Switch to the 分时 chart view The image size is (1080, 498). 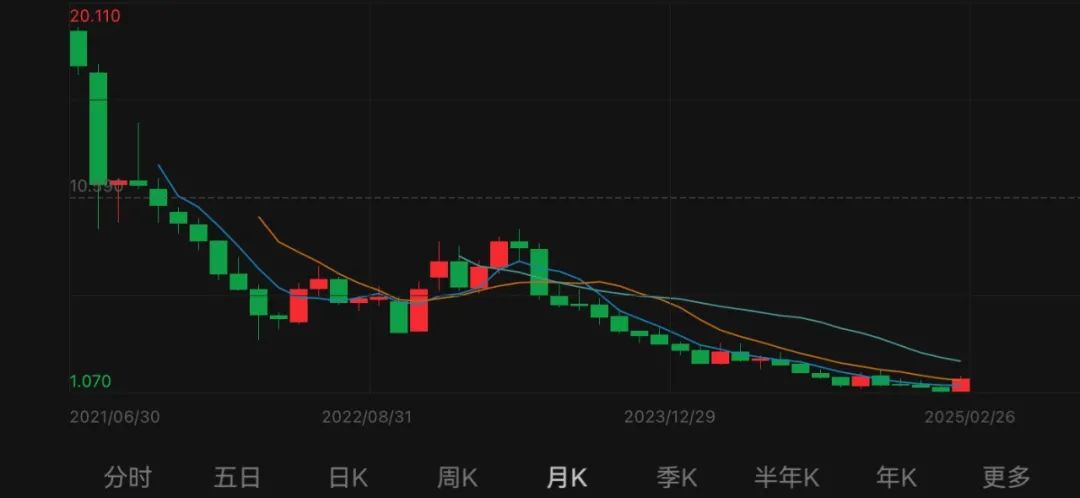(x=127, y=477)
